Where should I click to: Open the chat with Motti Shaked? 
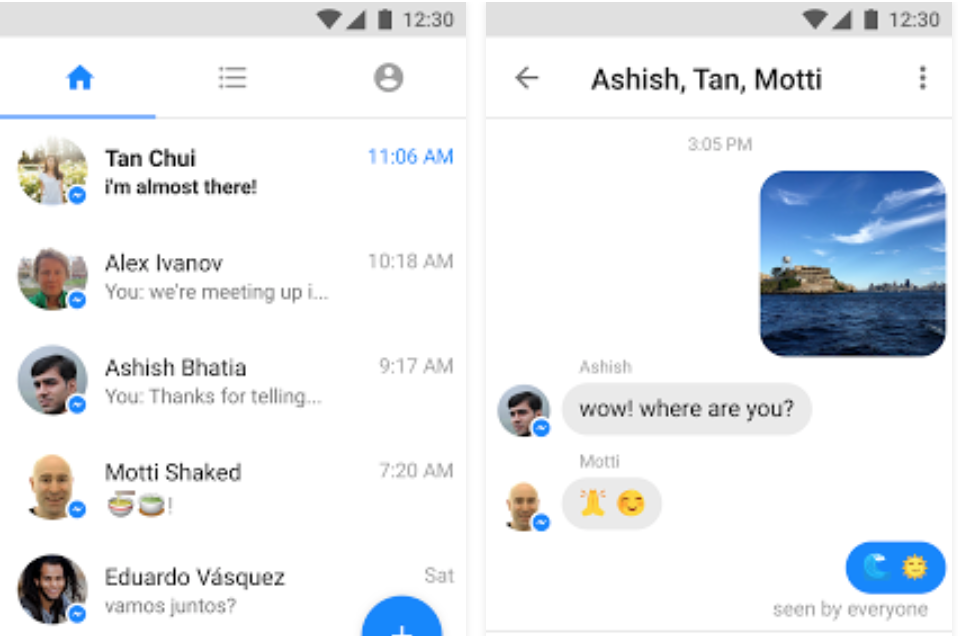[x=235, y=486]
